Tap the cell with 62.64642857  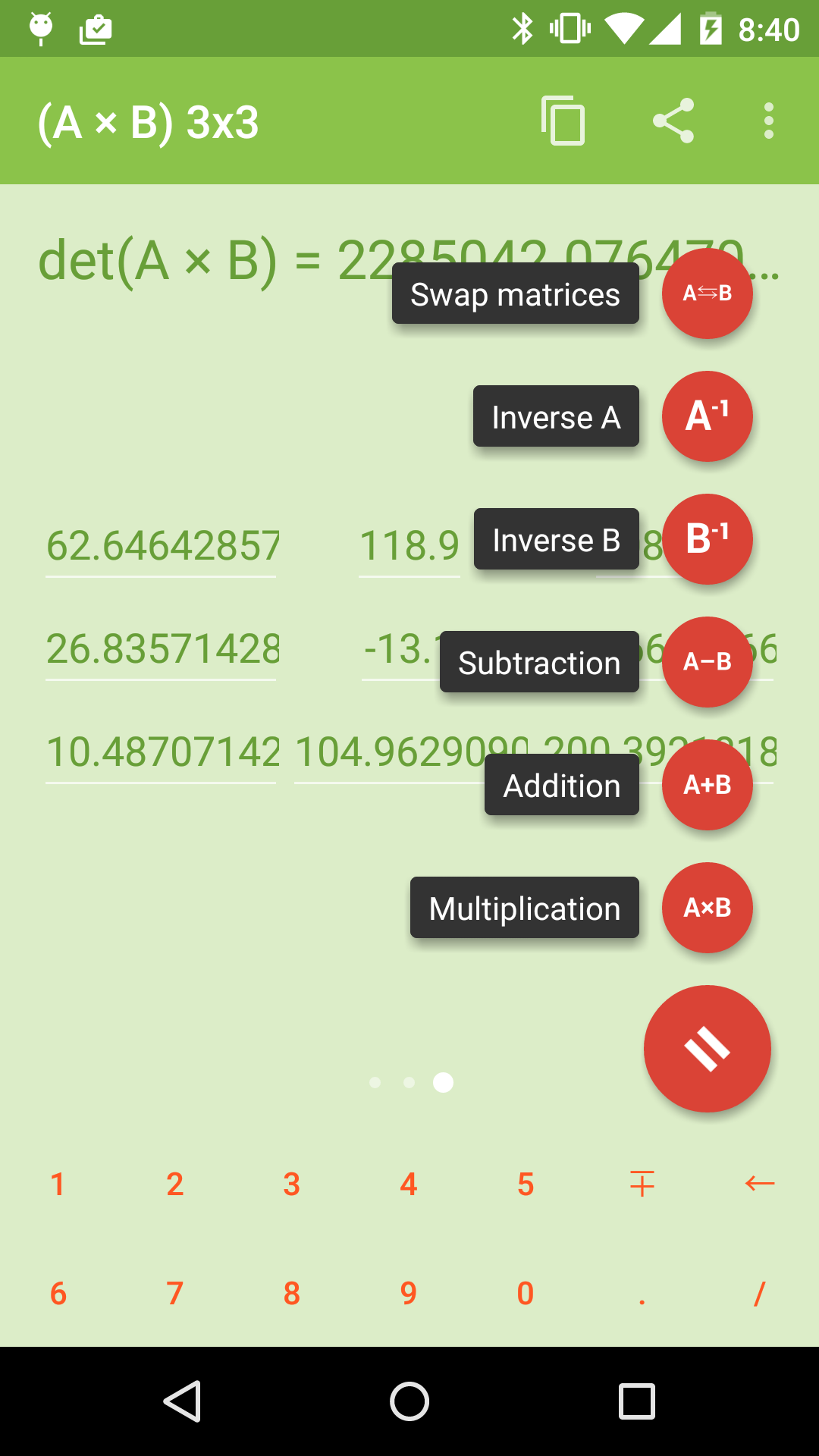(162, 548)
